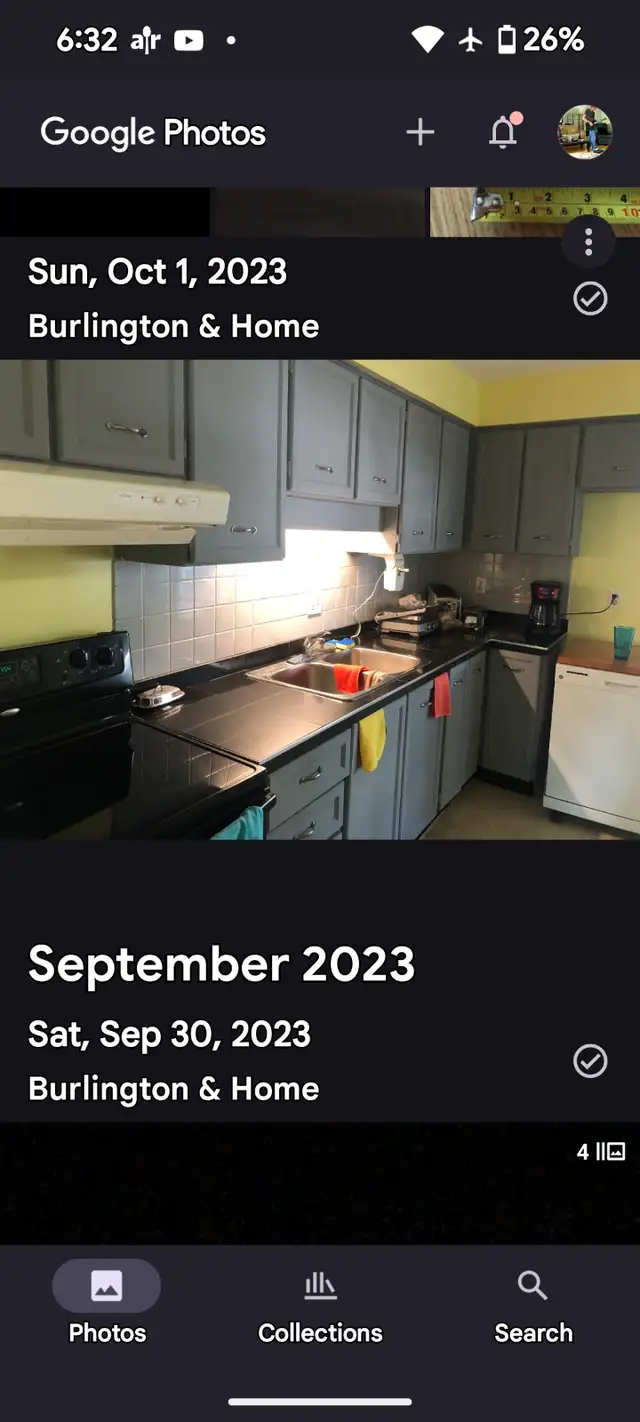Select all photos from Sat, Sep 30, 2023

coord(590,1061)
